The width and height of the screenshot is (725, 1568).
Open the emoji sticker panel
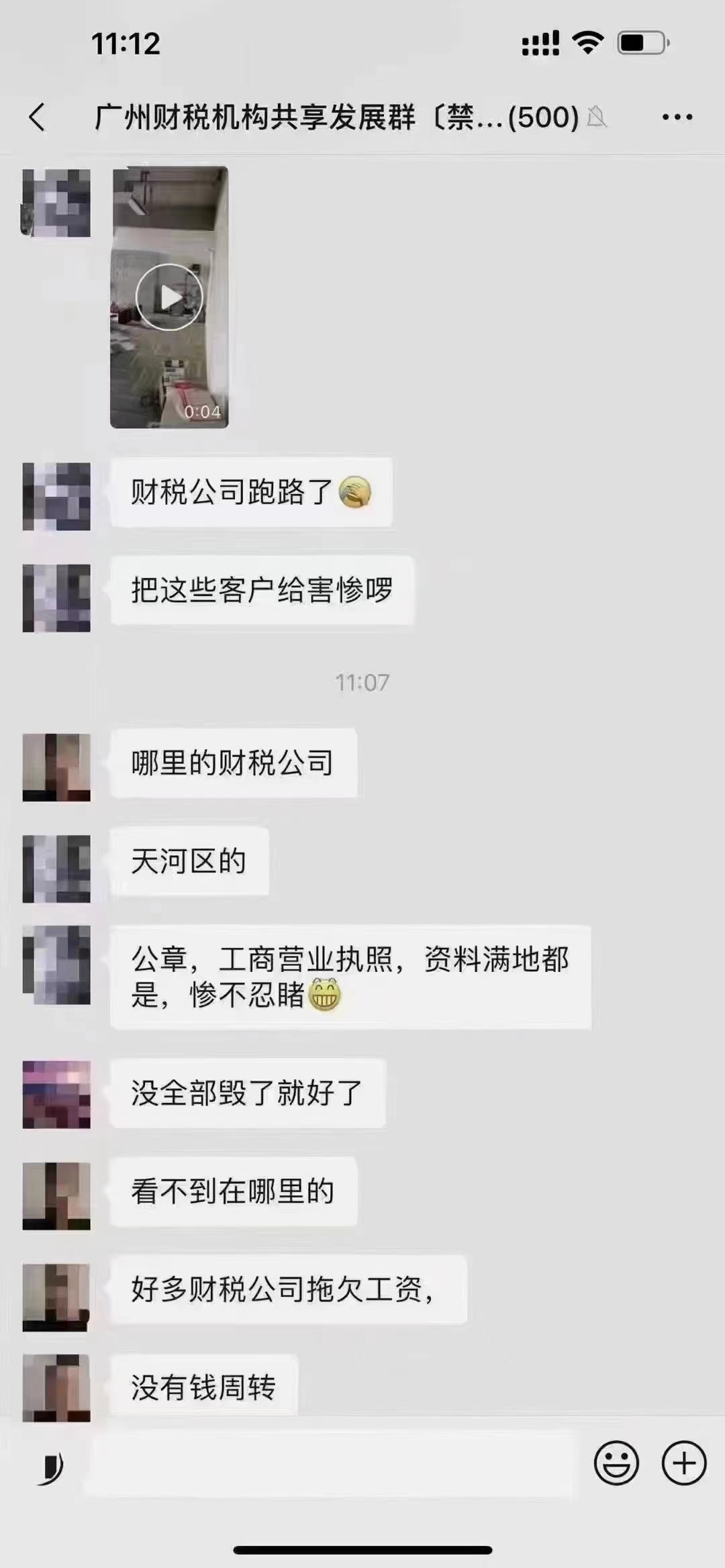(616, 1463)
